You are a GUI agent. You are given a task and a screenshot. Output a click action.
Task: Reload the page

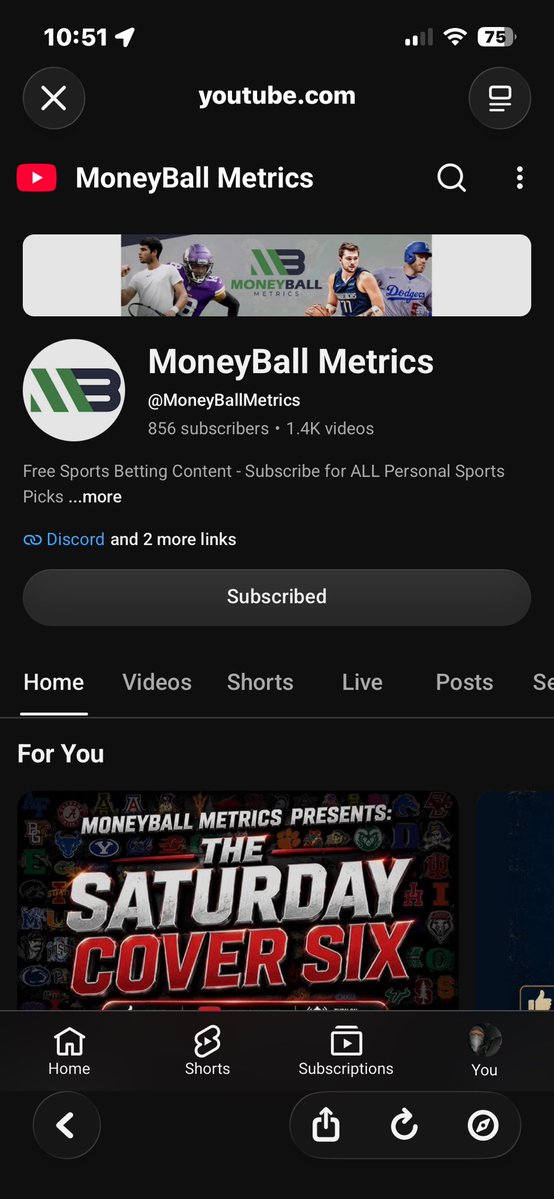pyautogui.click(x=404, y=1125)
